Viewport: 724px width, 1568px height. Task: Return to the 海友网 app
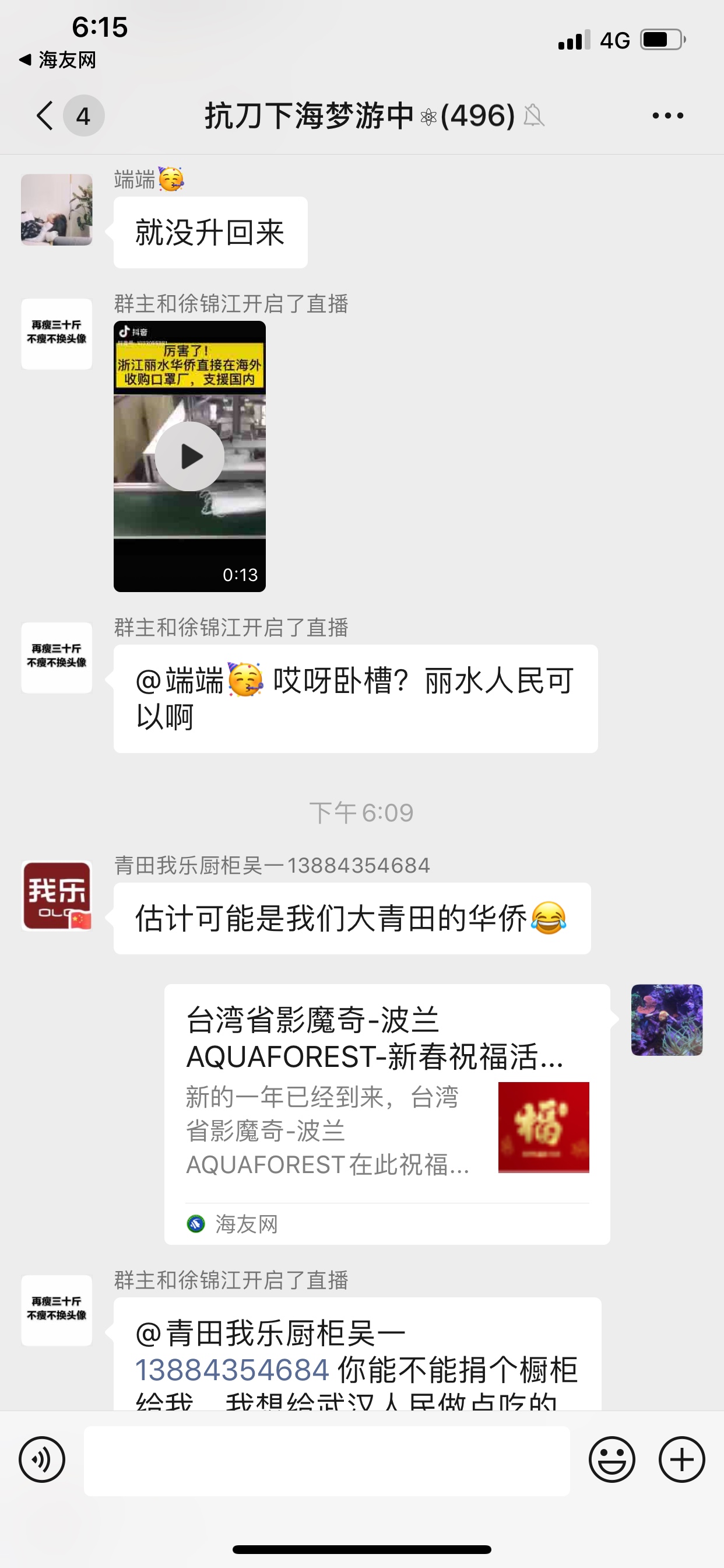pos(58,60)
